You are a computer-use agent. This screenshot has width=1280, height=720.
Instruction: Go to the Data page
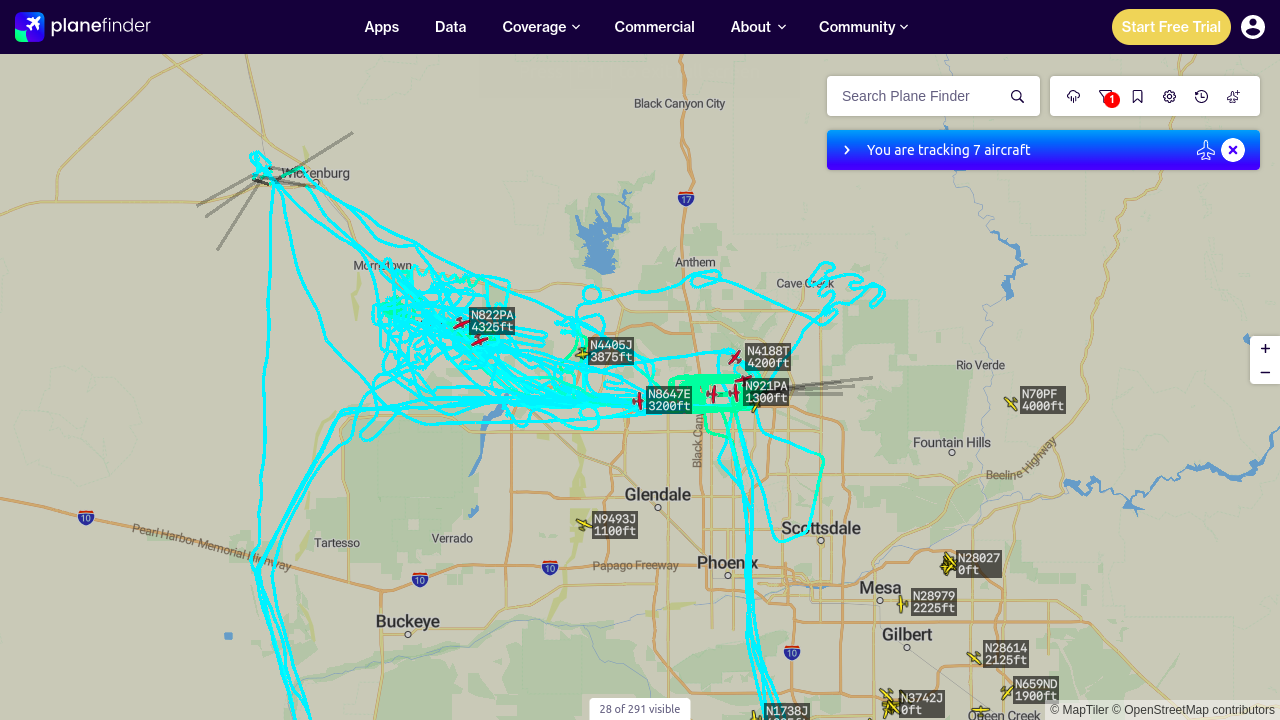(x=451, y=27)
